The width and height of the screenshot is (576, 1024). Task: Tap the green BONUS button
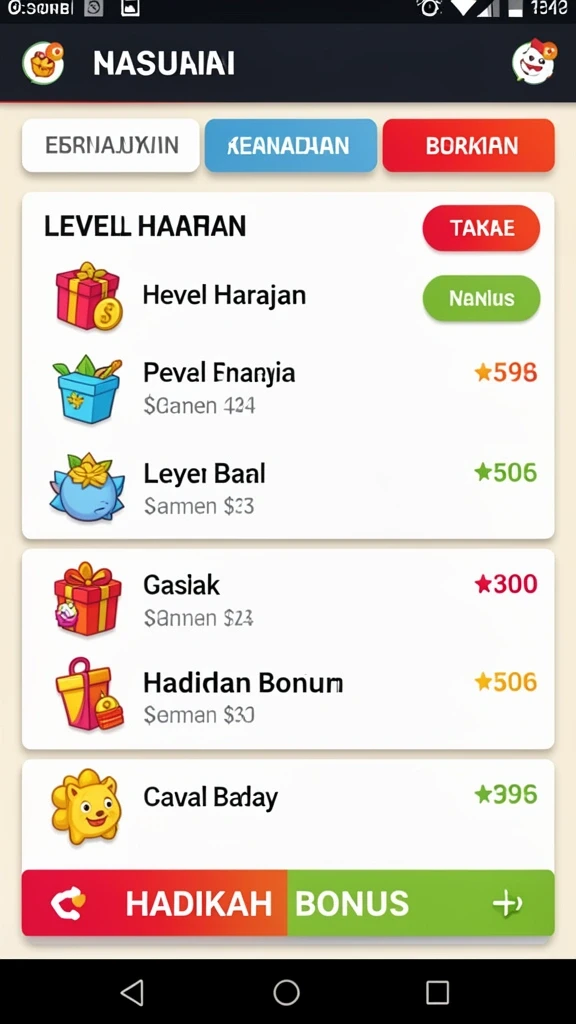[x=421, y=903]
